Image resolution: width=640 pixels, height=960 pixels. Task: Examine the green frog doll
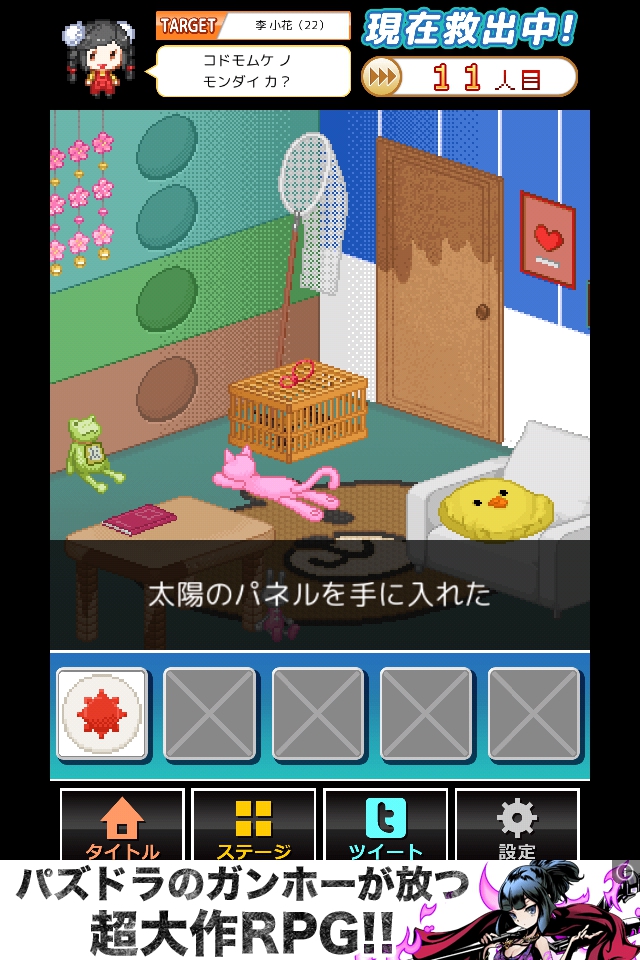pyautogui.click(x=90, y=450)
